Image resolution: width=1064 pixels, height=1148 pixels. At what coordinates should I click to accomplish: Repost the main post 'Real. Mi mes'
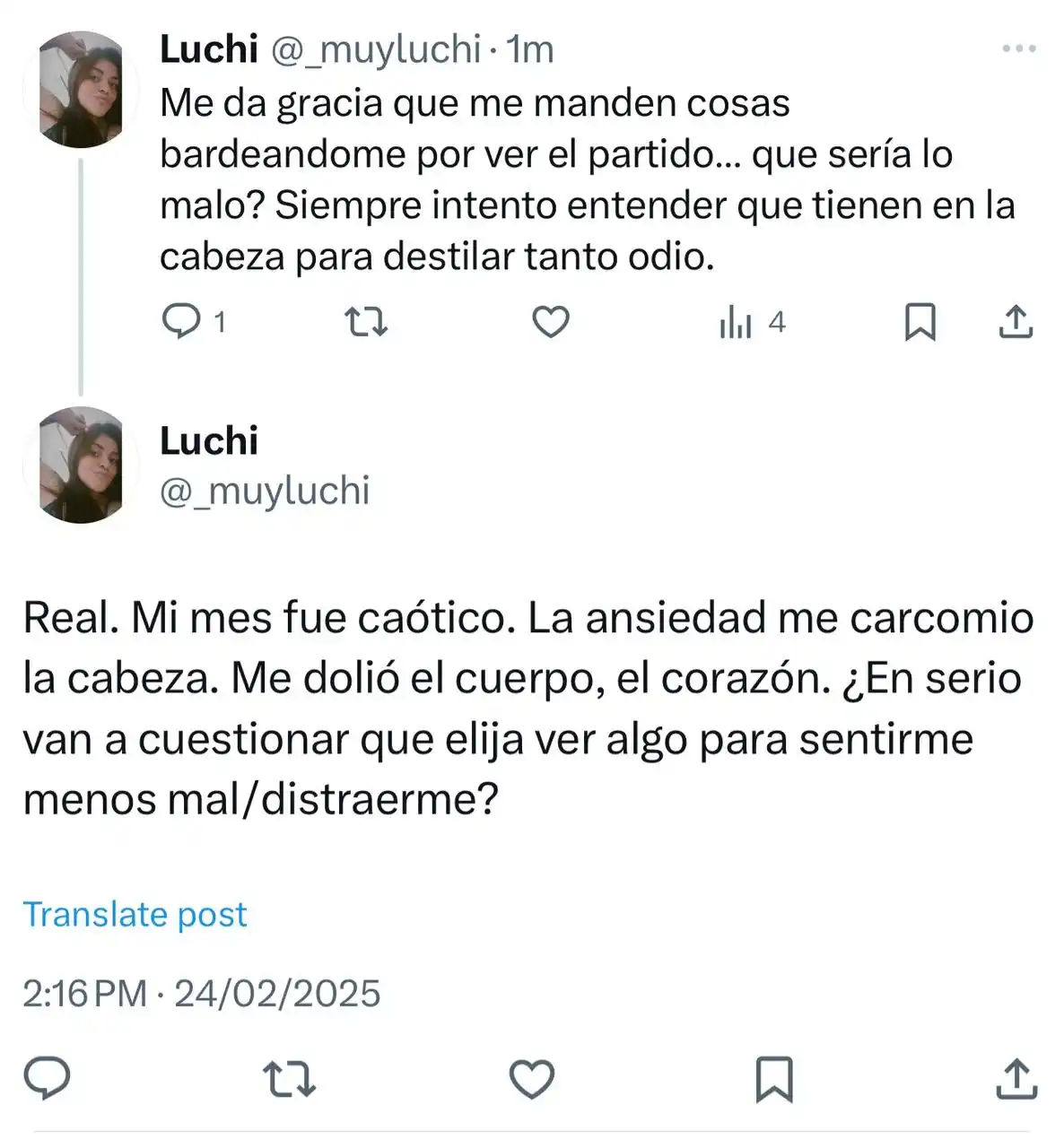coord(291,1079)
